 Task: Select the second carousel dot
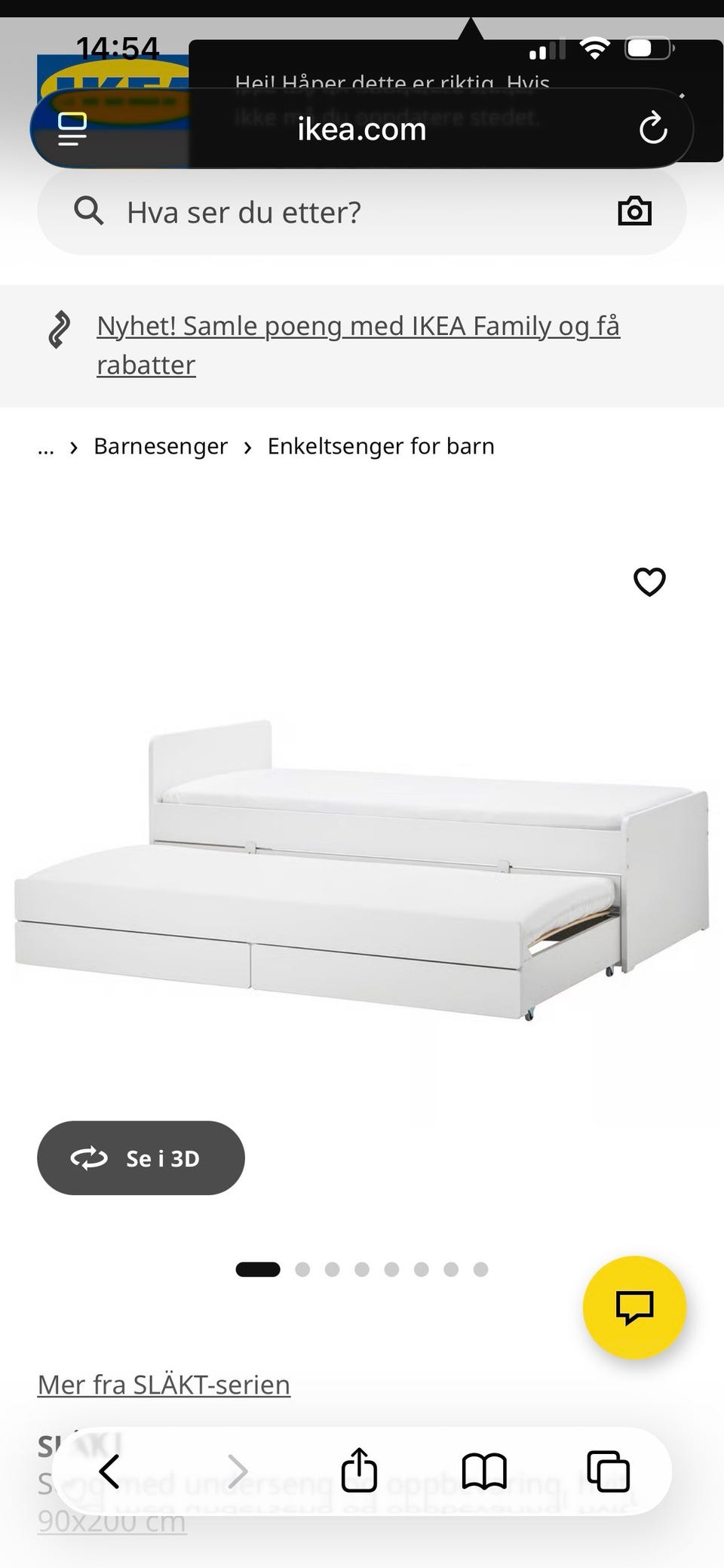[303, 1269]
